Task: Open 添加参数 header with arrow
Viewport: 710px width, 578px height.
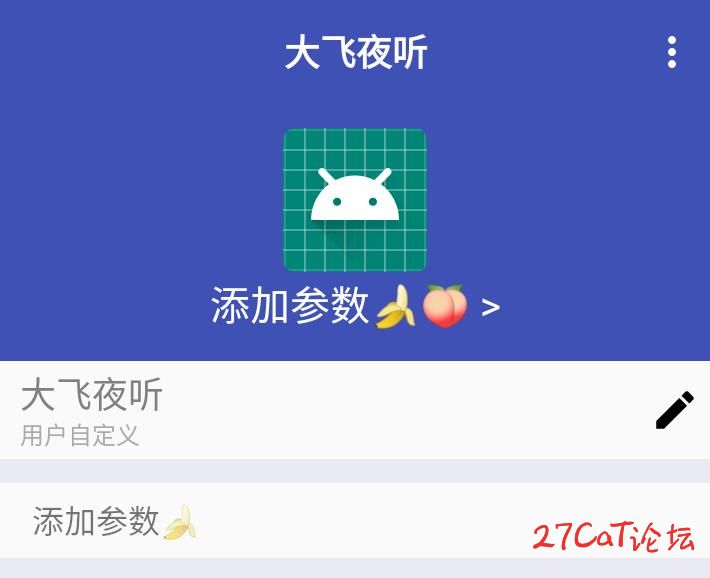Action: [x=355, y=306]
